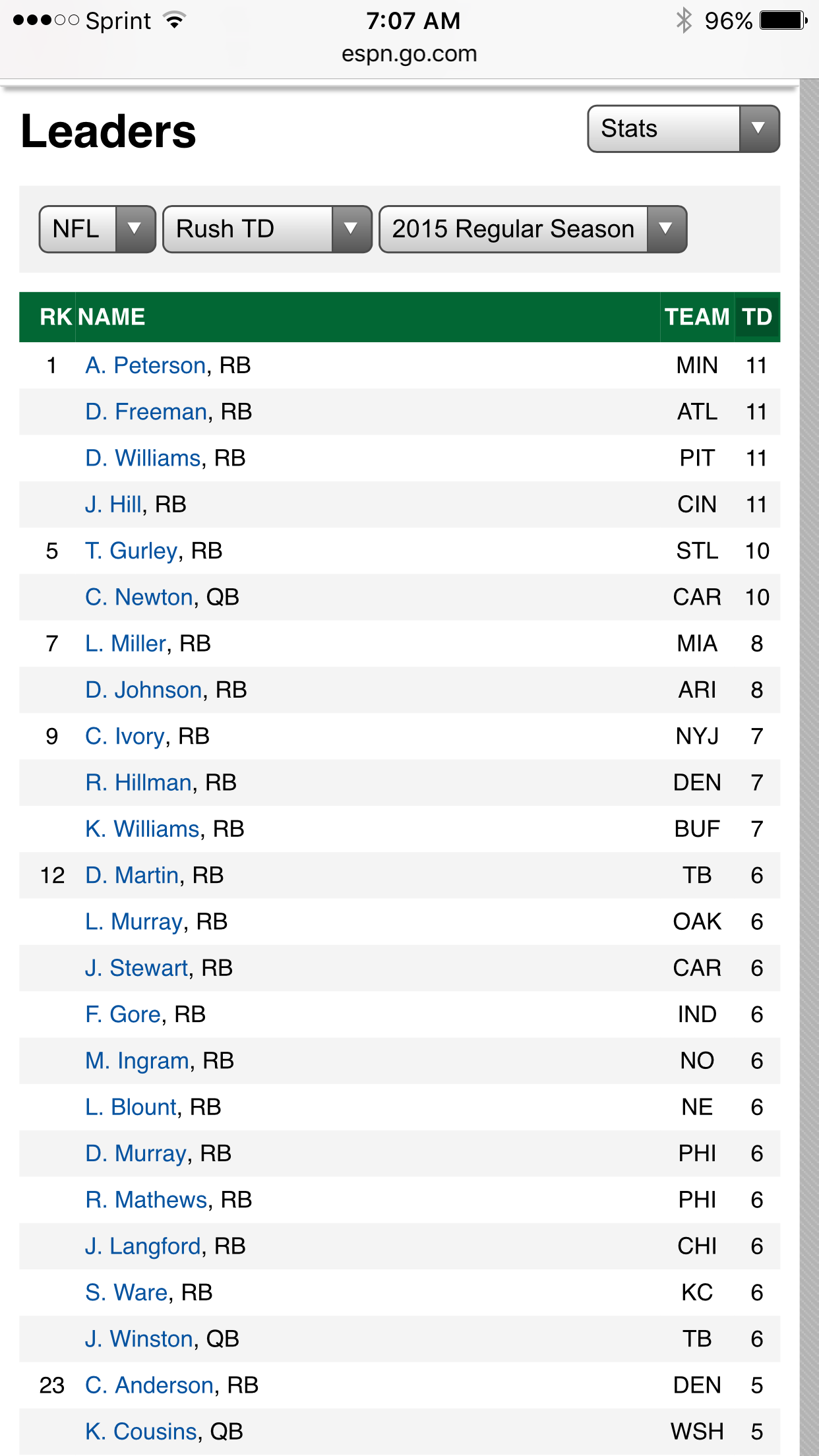View D. Freeman's profile
Image resolution: width=819 pixels, height=1456 pixels.
coord(146,411)
